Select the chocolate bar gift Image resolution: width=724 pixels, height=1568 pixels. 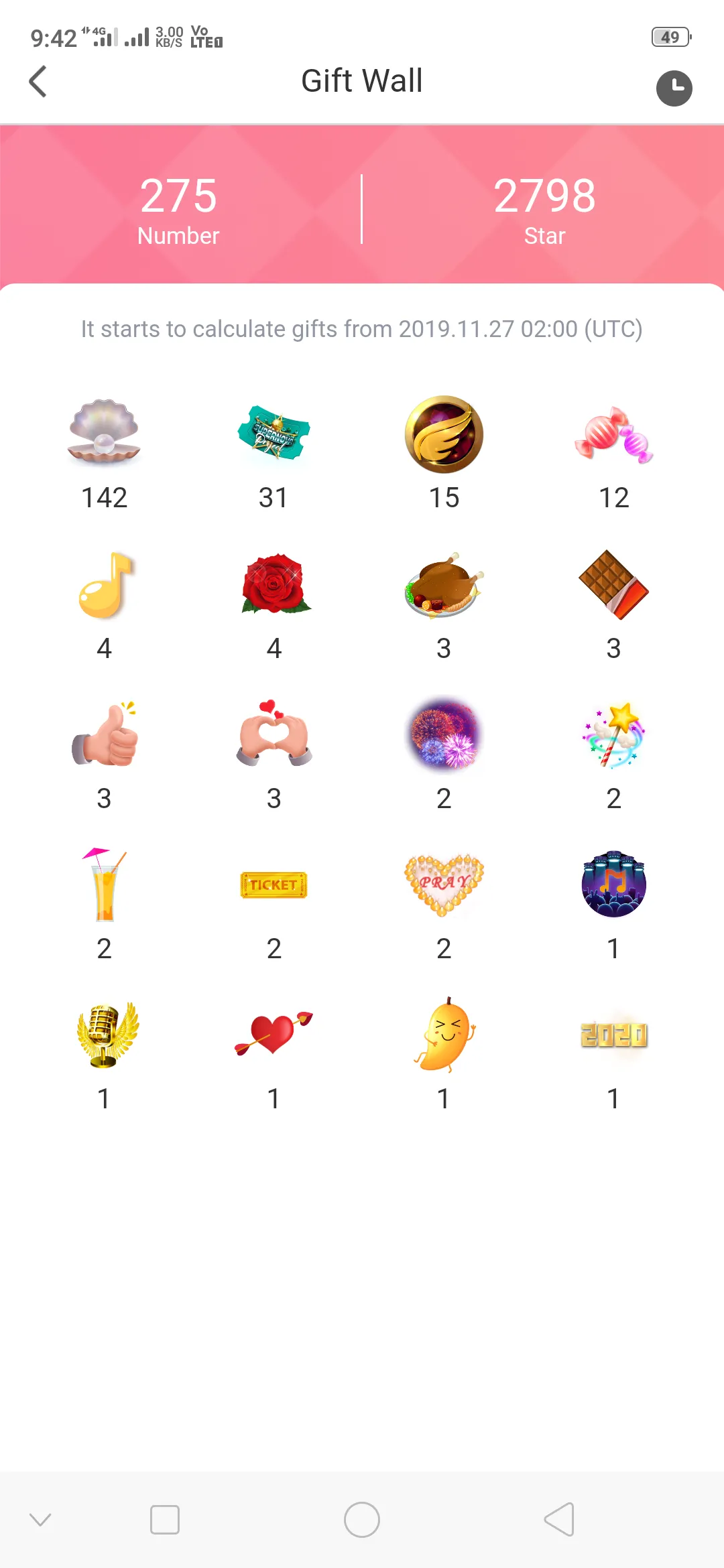point(613,585)
